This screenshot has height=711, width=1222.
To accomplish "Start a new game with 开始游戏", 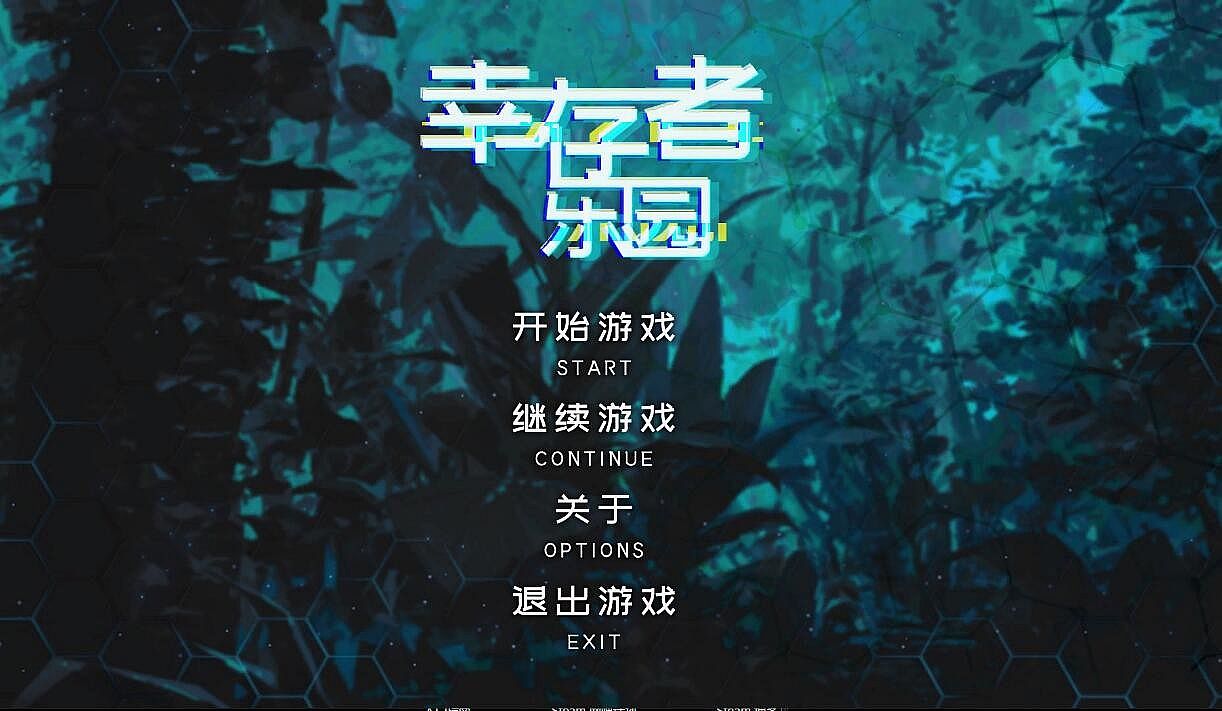I will click(x=594, y=328).
